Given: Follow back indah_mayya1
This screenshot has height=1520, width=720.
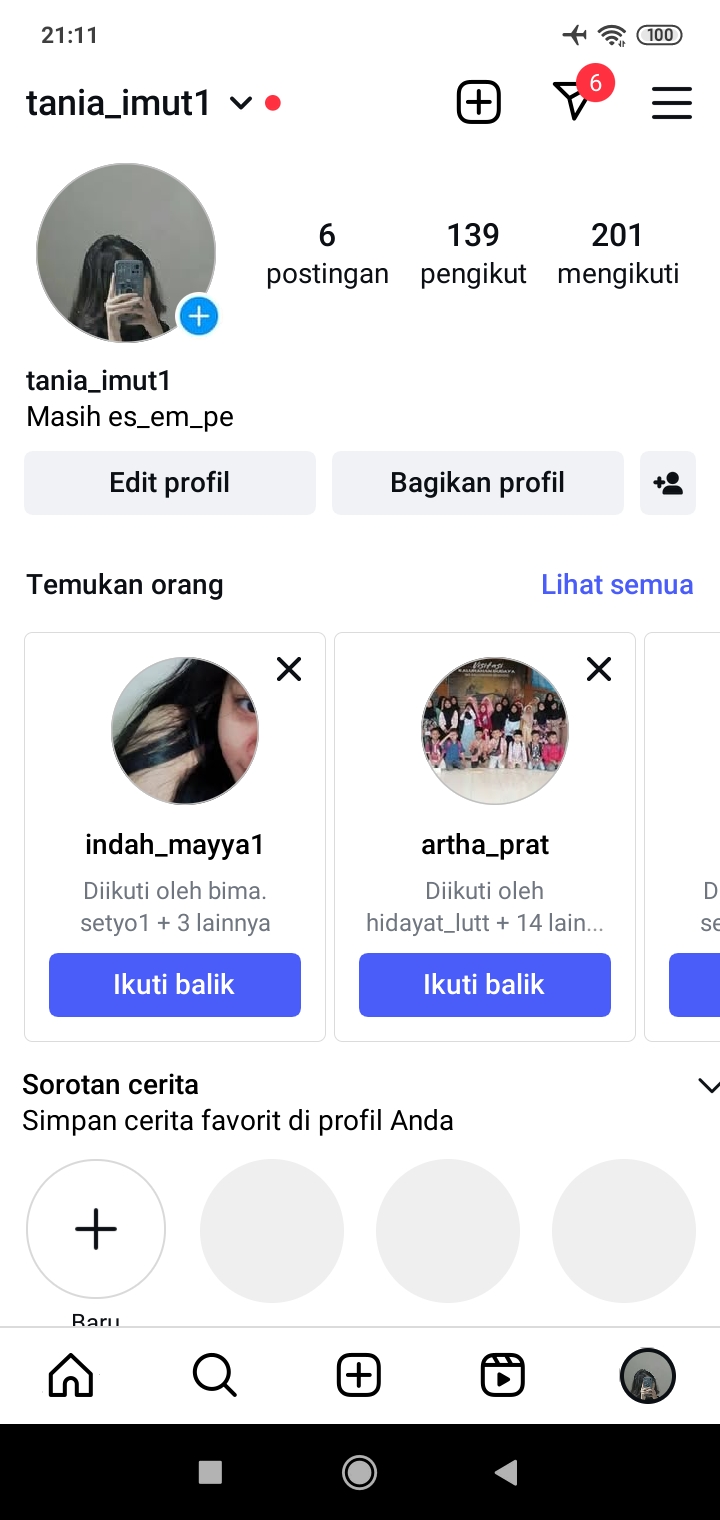Looking at the screenshot, I should click(175, 985).
